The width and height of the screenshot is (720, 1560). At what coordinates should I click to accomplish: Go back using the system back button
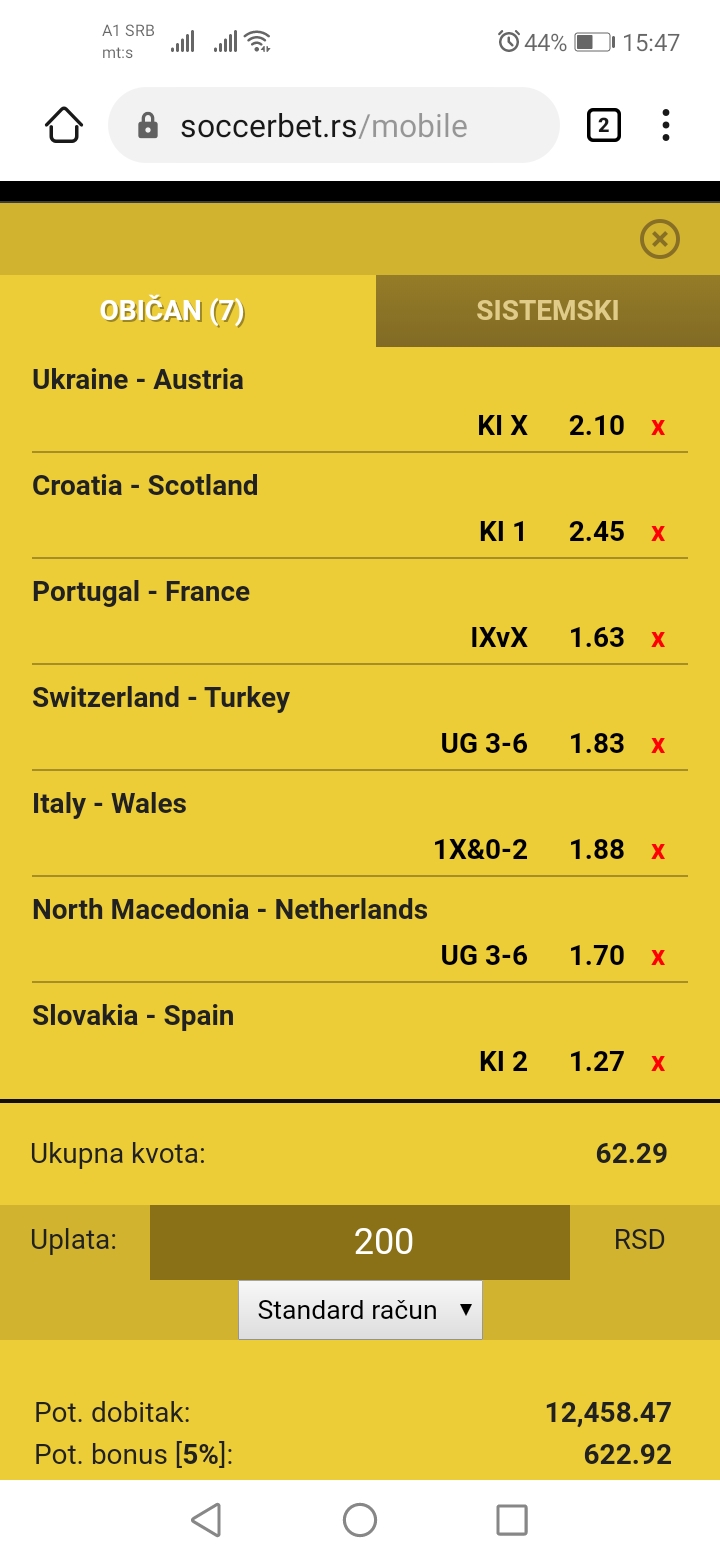point(206,1520)
